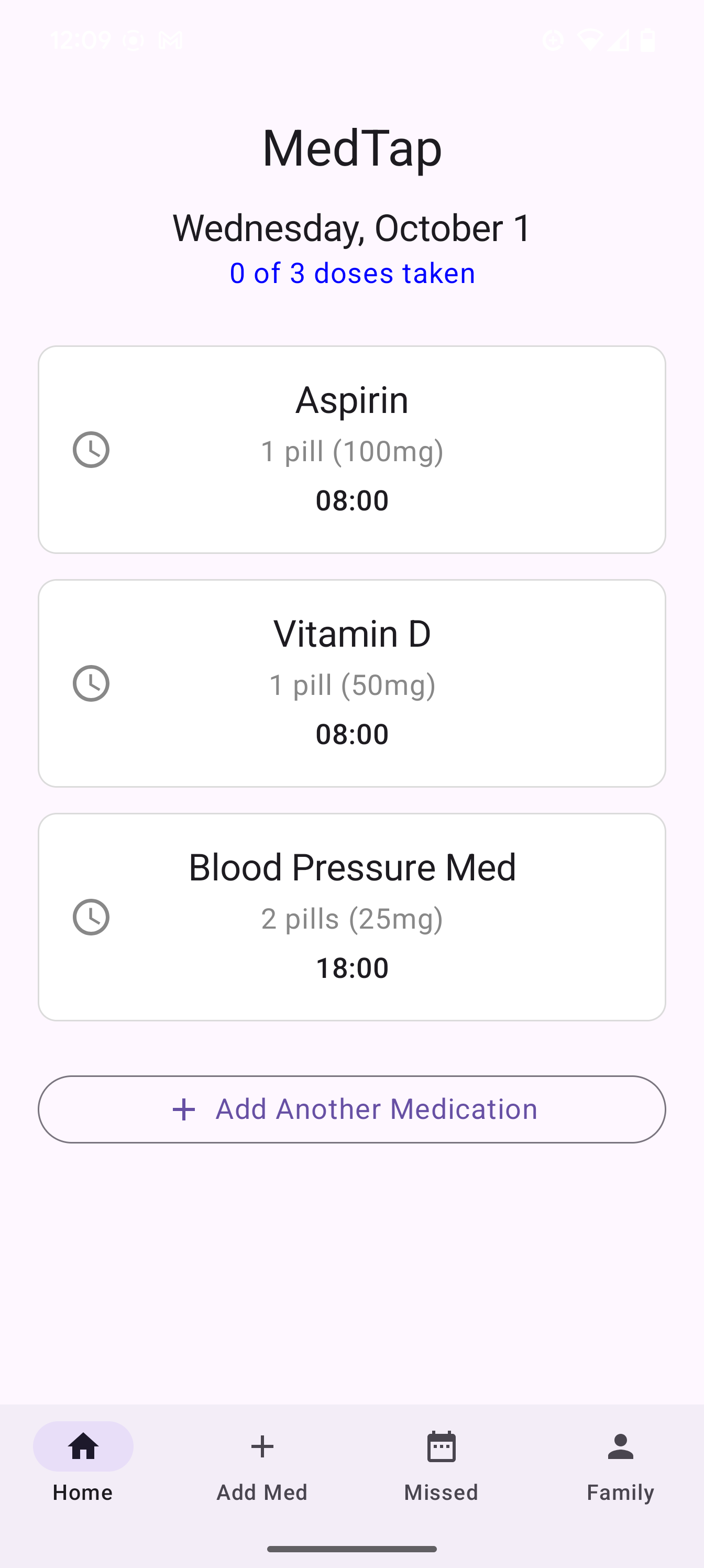View the Missed doses tab

pyautogui.click(x=441, y=1465)
